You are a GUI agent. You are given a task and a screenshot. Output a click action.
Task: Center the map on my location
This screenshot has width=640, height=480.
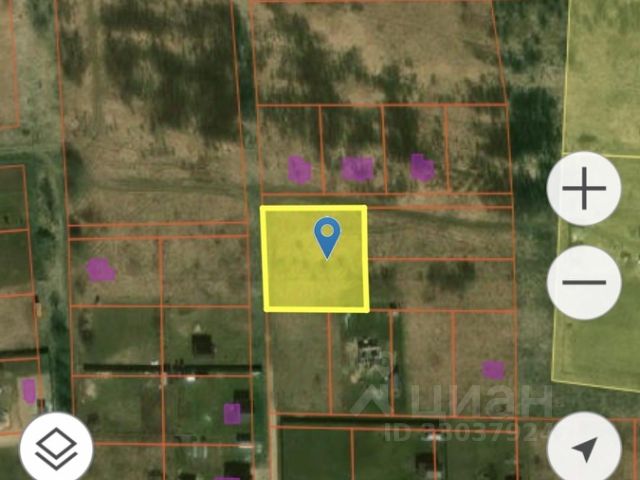(584, 448)
